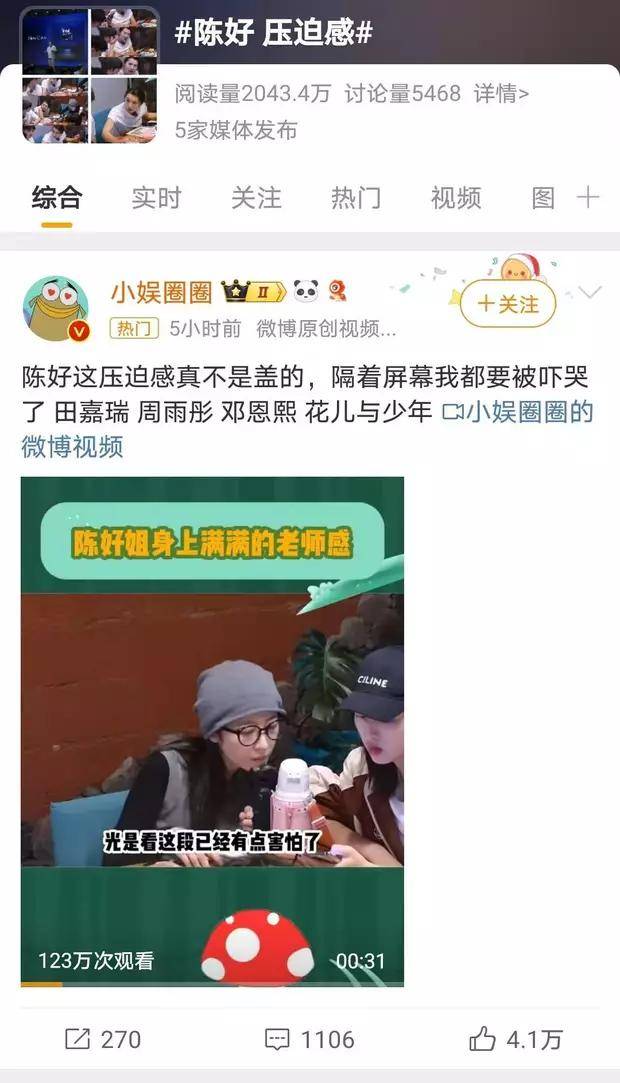
Task: Open the 1106 comments
Action: [x=310, y=1039]
